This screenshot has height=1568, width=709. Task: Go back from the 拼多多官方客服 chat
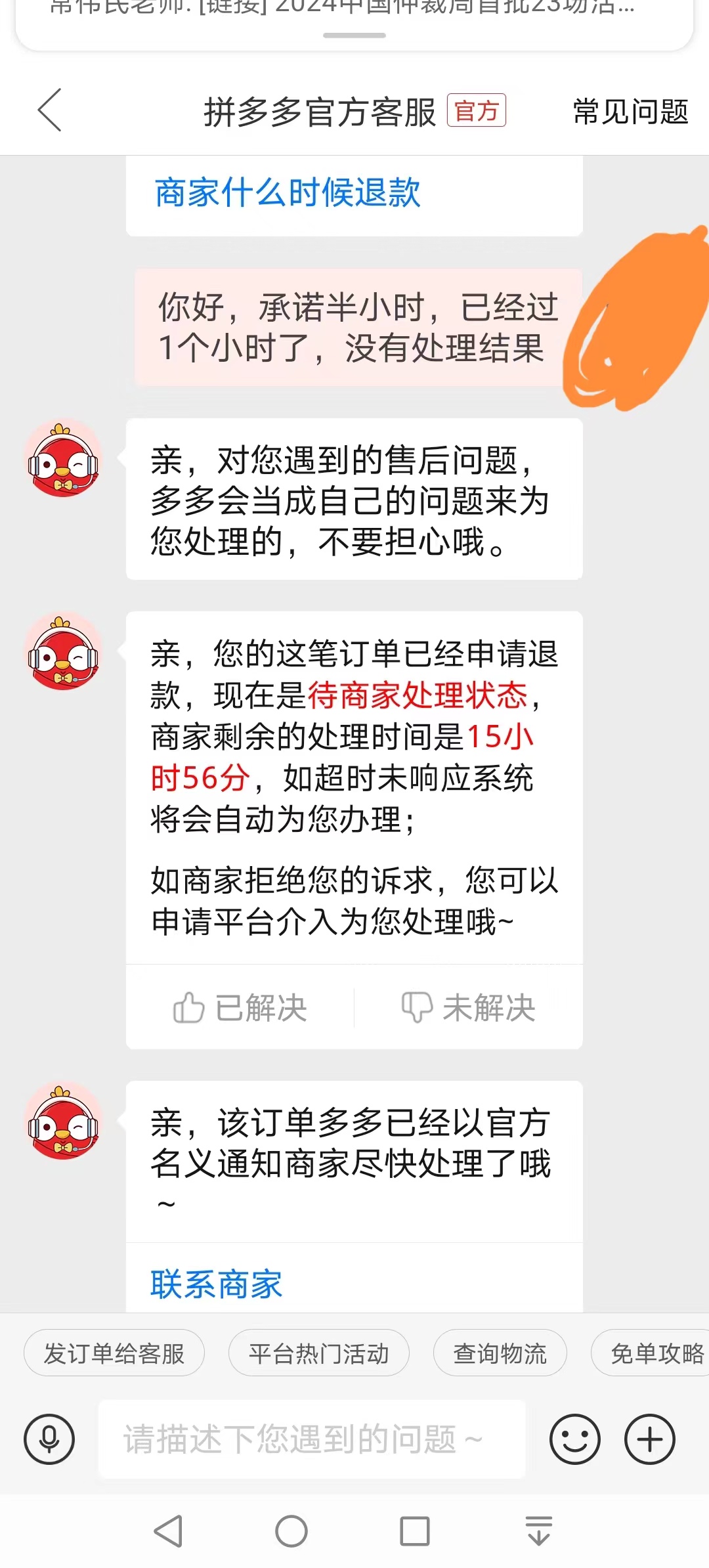point(50,110)
